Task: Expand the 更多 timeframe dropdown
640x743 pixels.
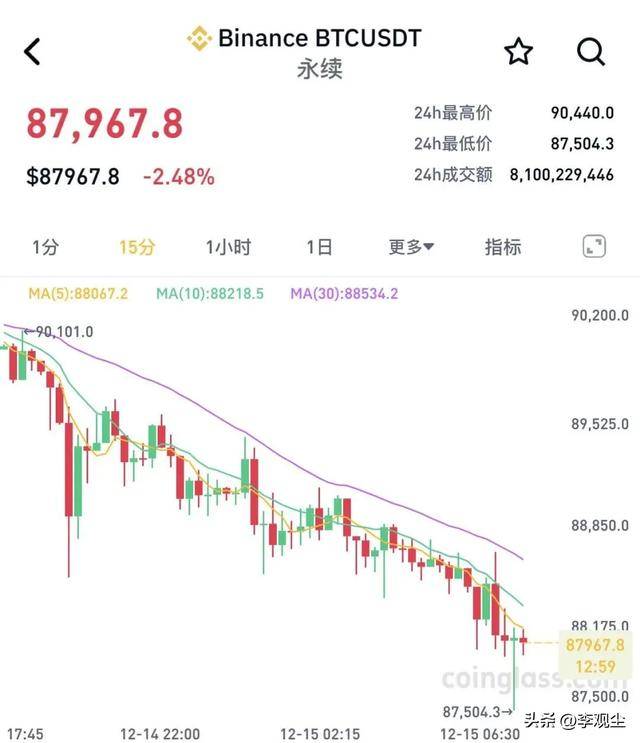Action: click(x=411, y=247)
